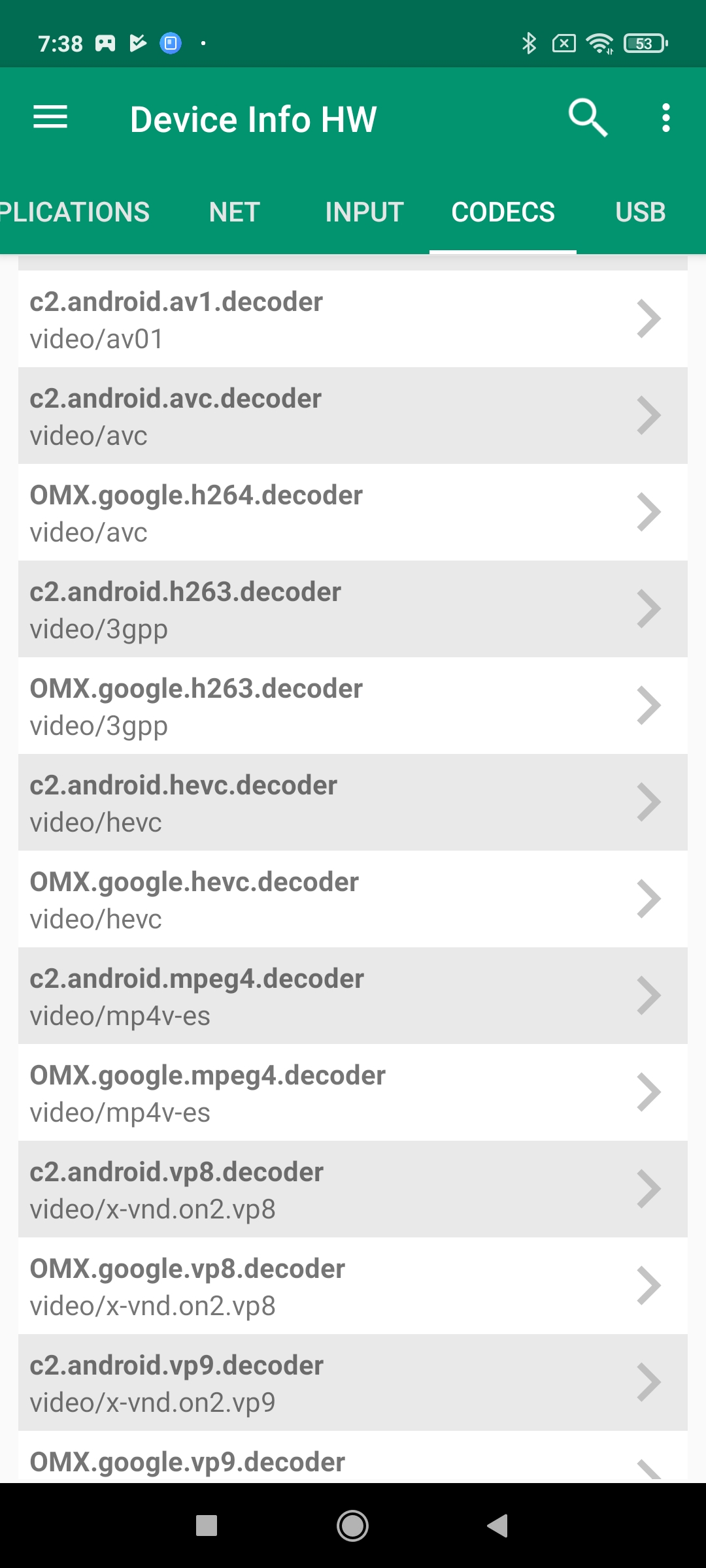The image size is (706, 1568).
Task: View c2.android.vp8.decoder codec info
Action: coord(352,1189)
